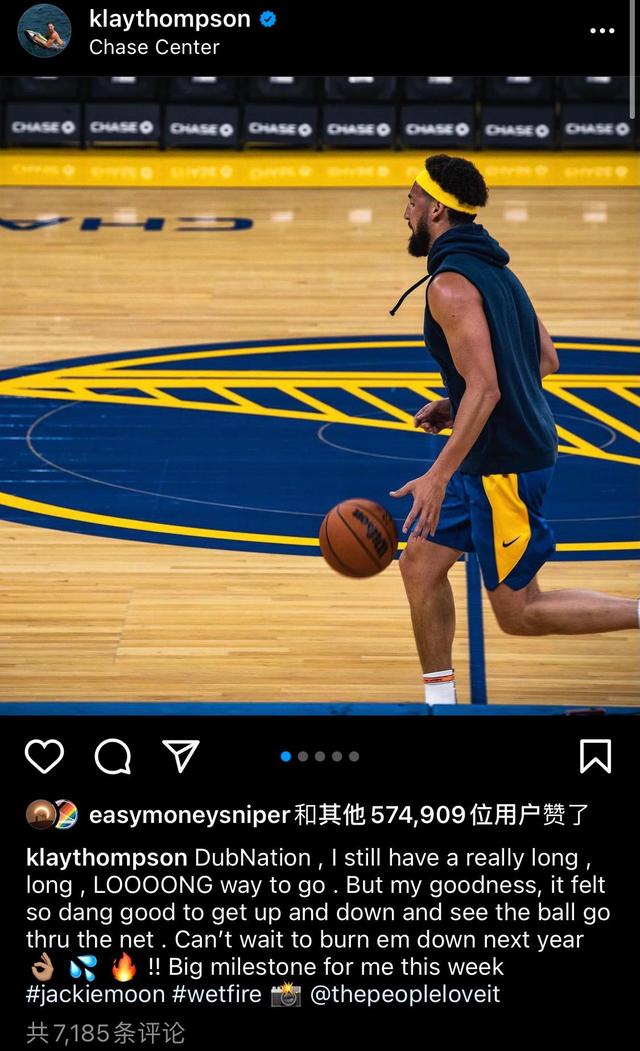
Task: Like this post with the heart
Action: (x=44, y=756)
